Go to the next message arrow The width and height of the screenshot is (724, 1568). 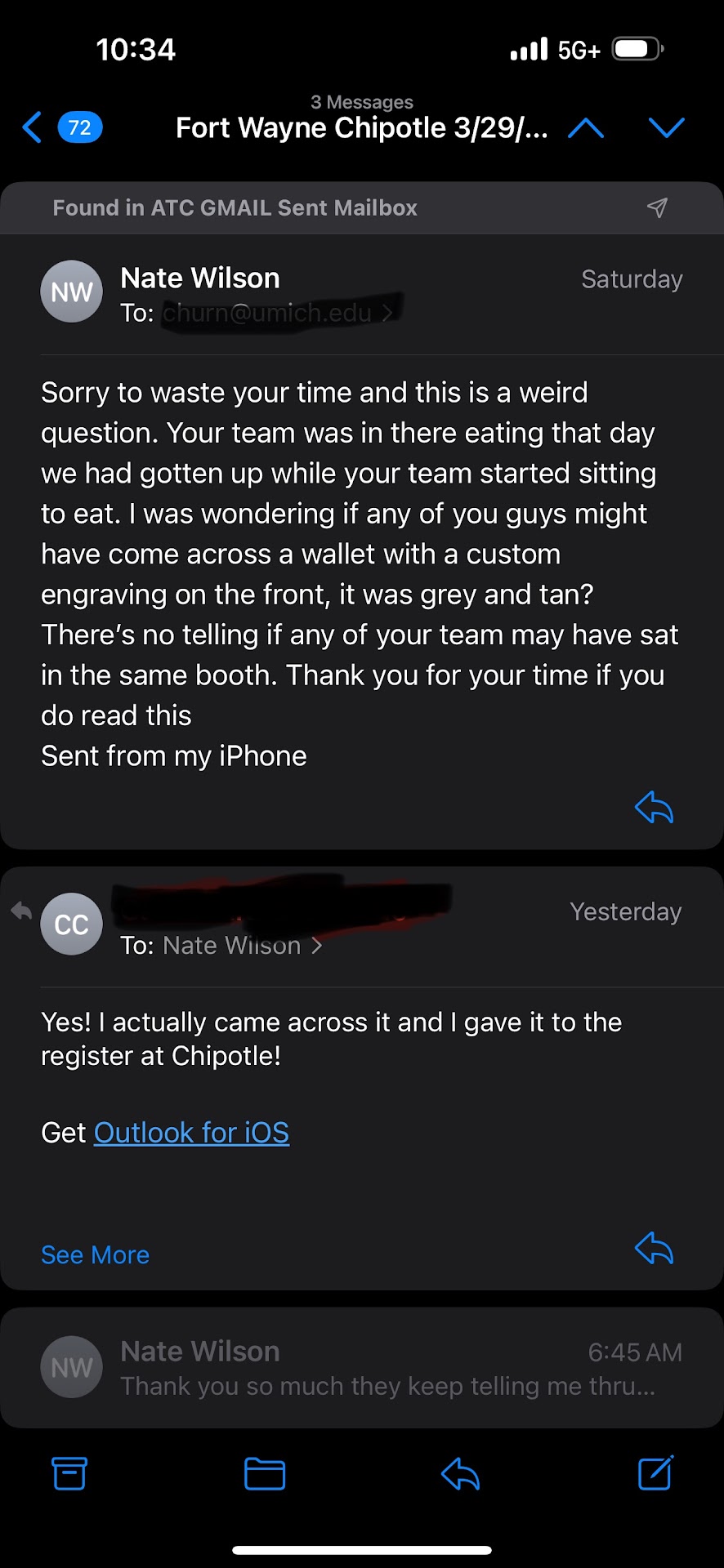pos(666,127)
